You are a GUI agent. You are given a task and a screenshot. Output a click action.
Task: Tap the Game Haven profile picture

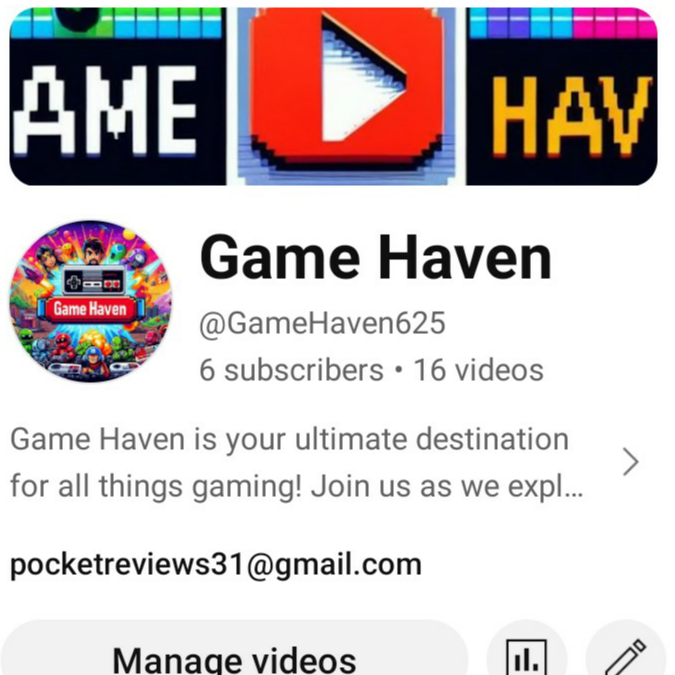91,302
